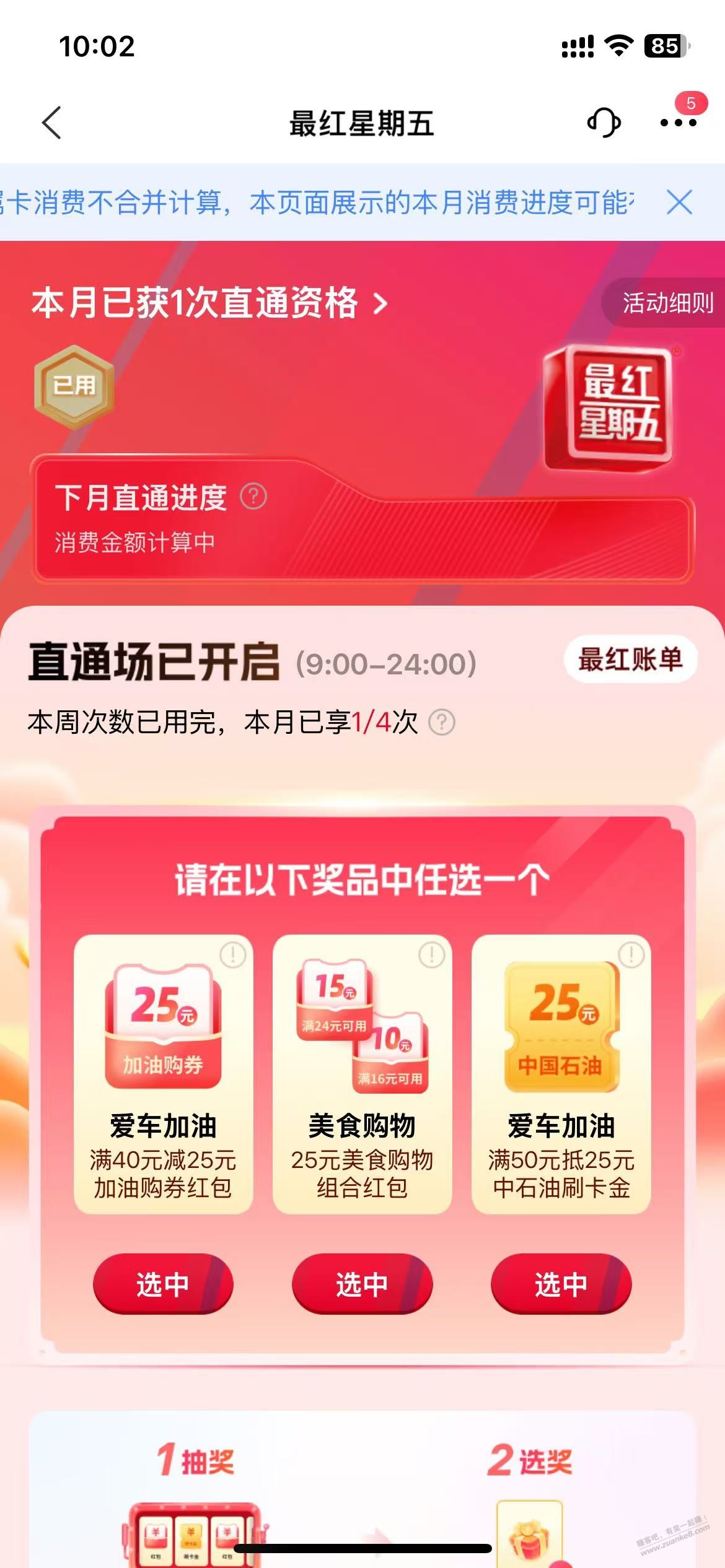Open 本月已获1次直通资格 details
The width and height of the screenshot is (725, 1568).
209,303
